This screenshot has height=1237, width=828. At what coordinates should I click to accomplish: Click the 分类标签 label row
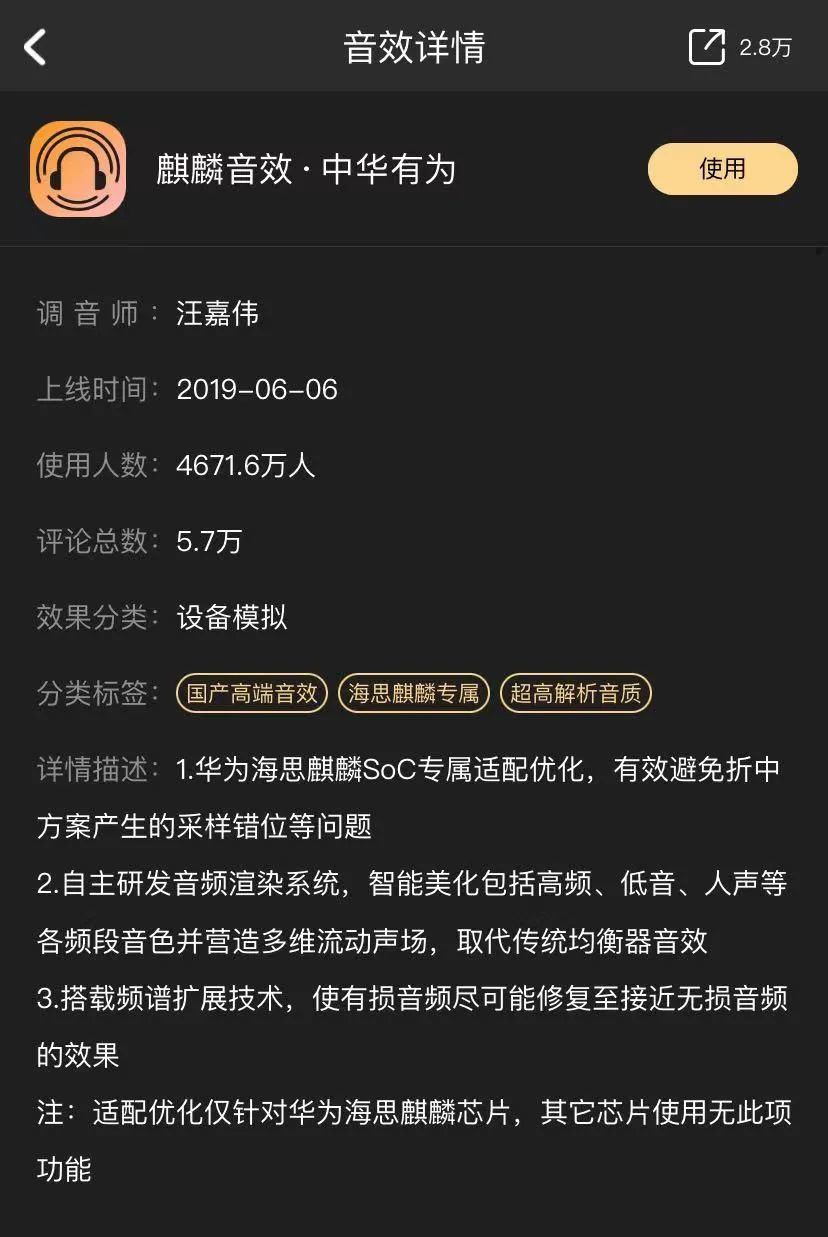tap(92, 693)
